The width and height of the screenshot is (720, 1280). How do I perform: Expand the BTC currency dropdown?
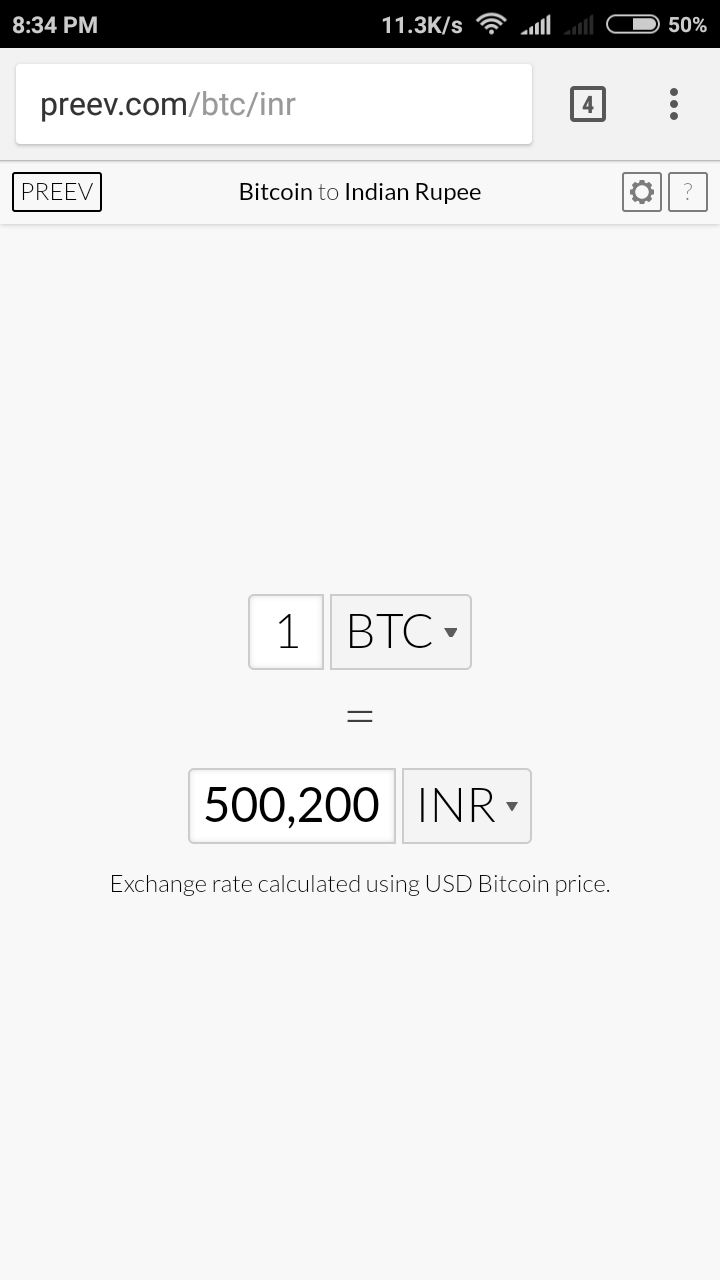coord(401,632)
